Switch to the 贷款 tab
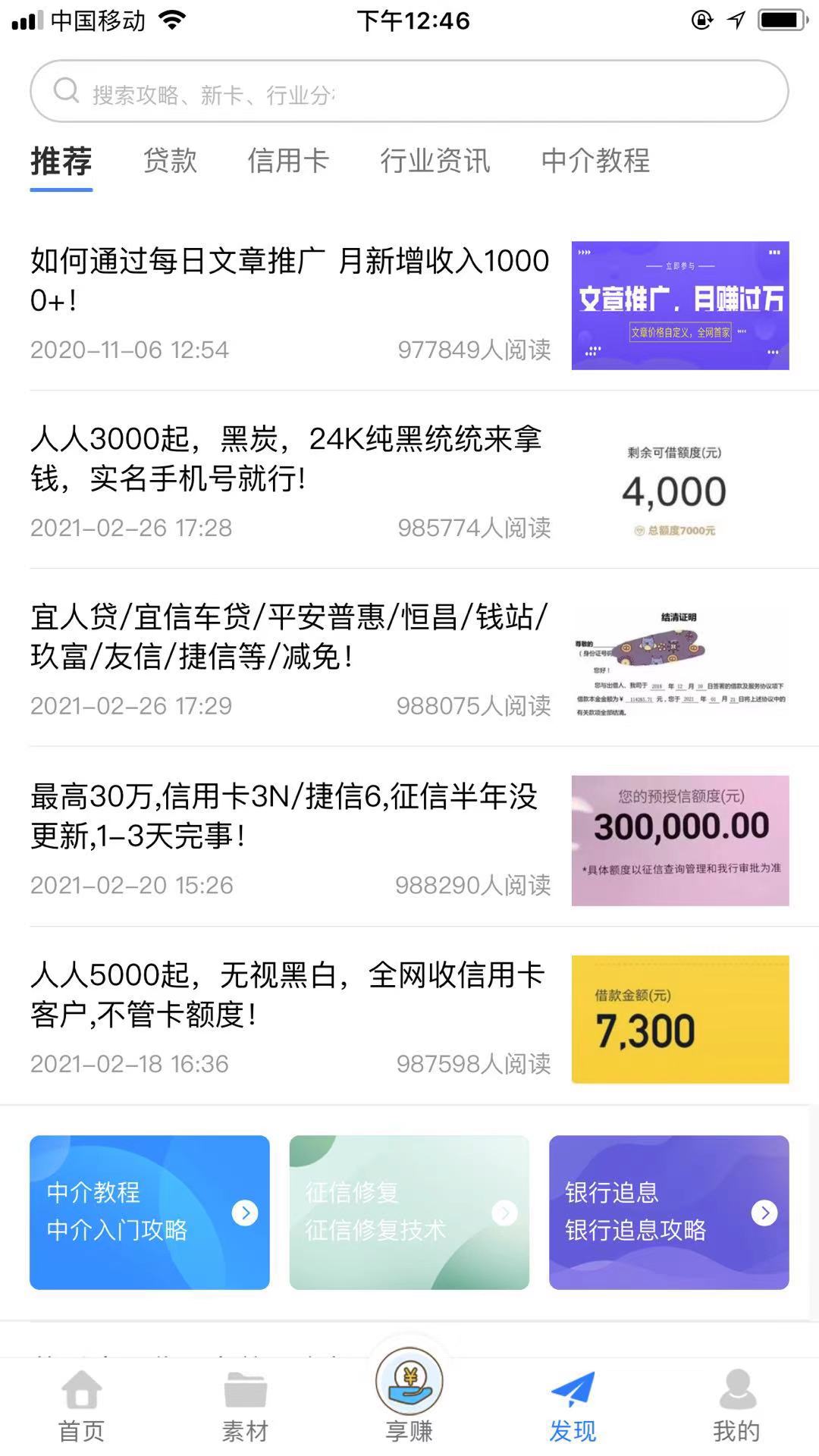 [x=170, y=161]
